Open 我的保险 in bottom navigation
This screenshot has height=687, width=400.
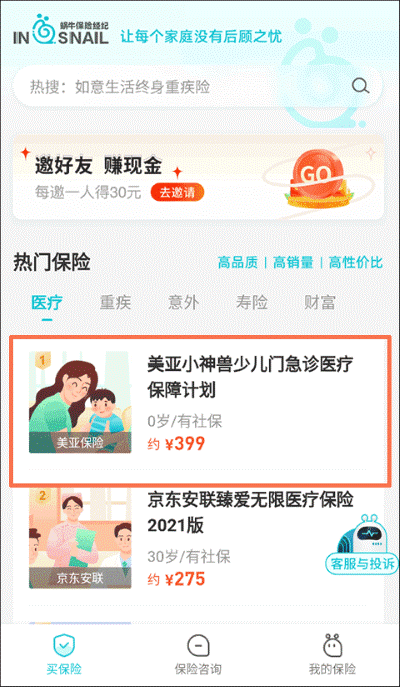point(332,655)
